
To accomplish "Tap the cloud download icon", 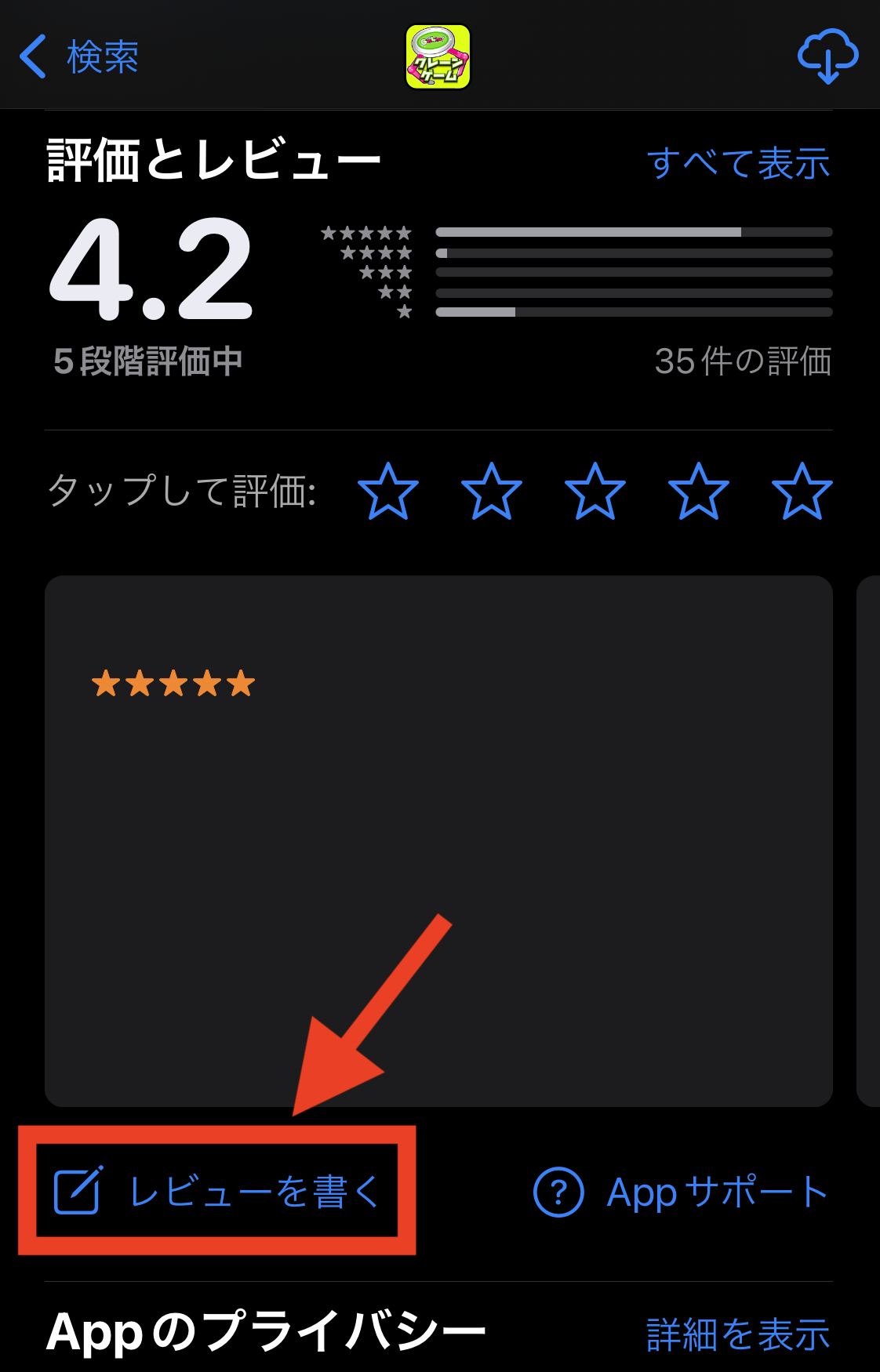I will [827, 56].
